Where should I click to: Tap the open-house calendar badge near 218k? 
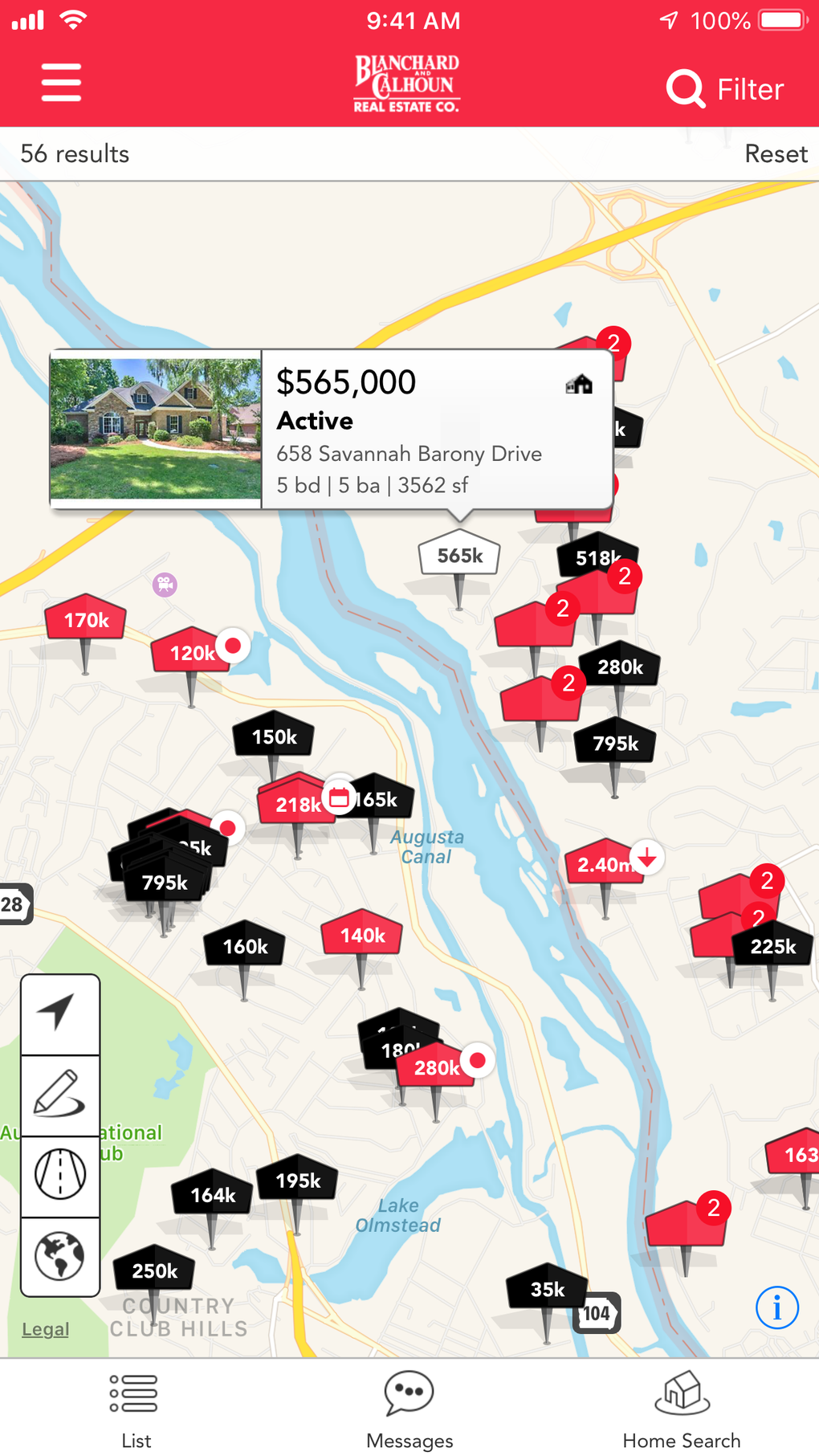coord(340,797)
